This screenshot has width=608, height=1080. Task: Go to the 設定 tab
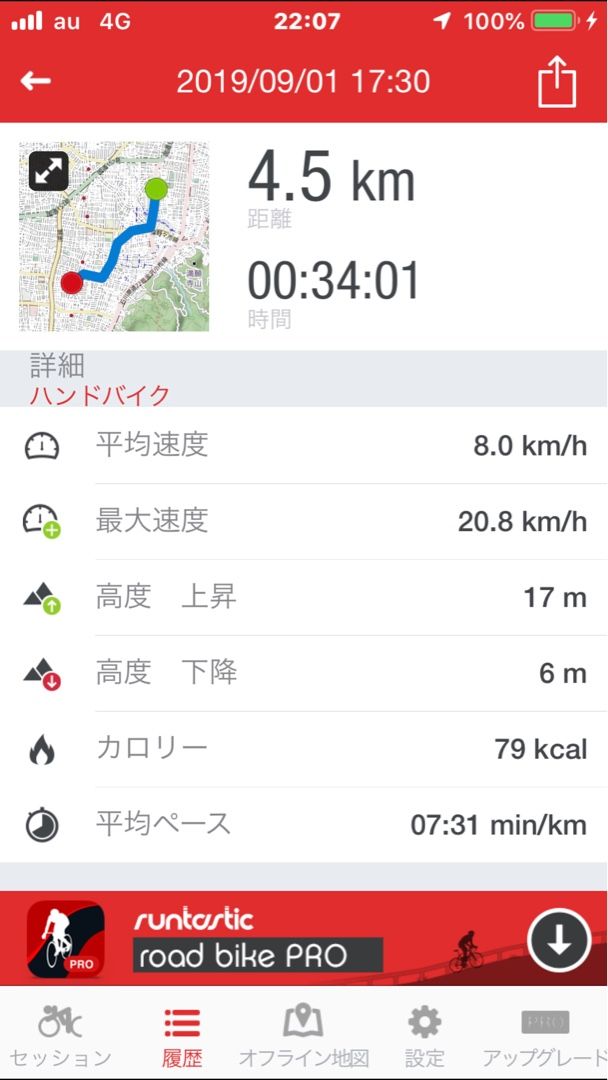425,1036
